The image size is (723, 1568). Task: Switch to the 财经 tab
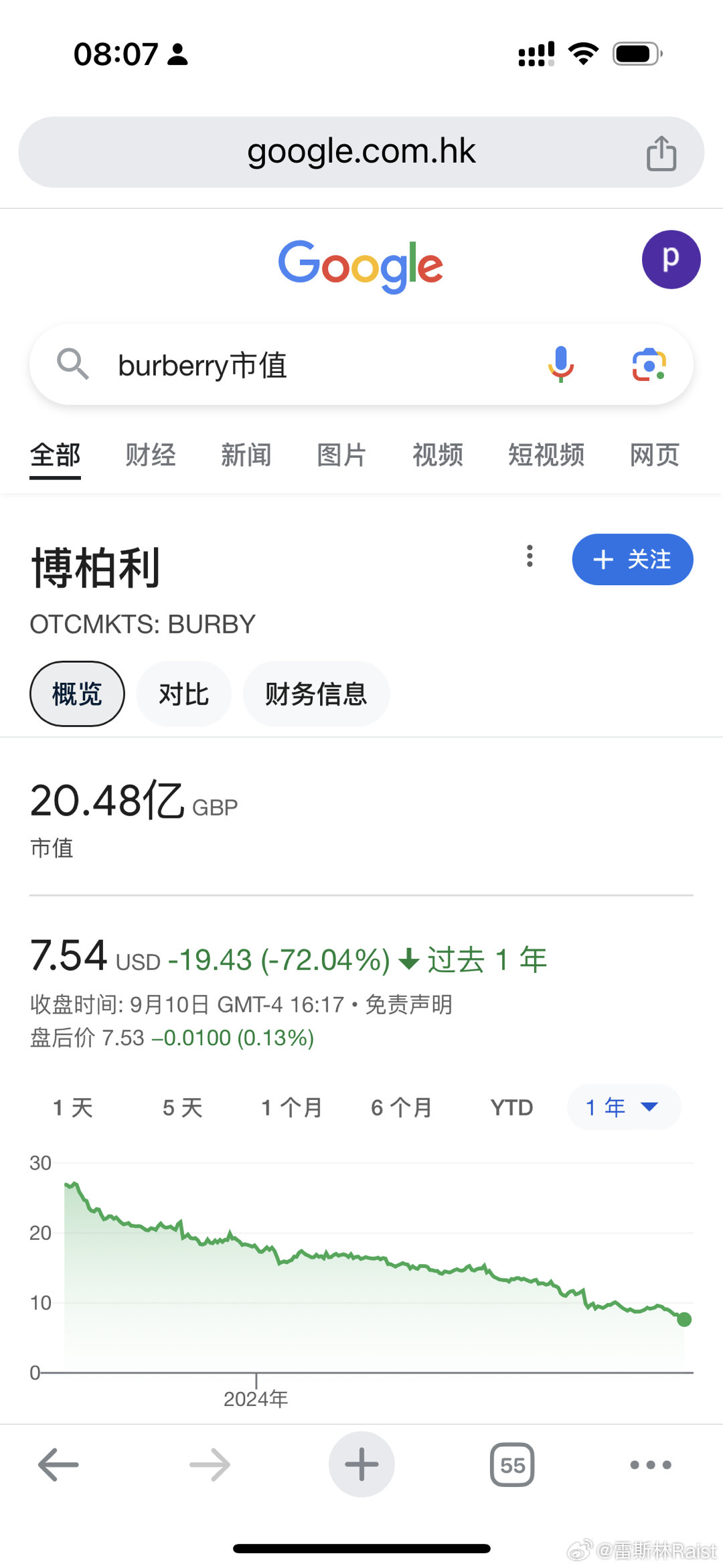tap(151, 455)
